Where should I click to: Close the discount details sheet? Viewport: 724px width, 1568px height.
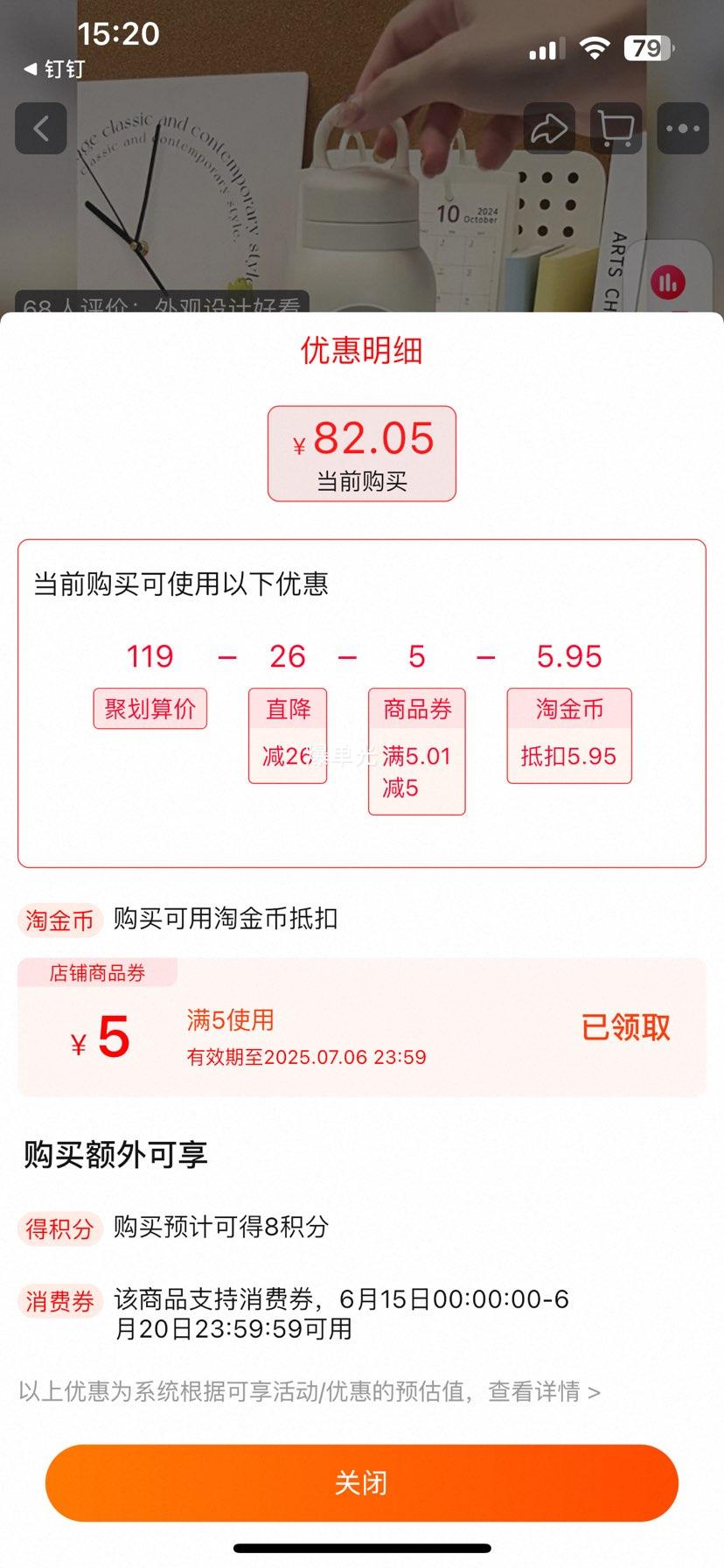pos(361,1482)
